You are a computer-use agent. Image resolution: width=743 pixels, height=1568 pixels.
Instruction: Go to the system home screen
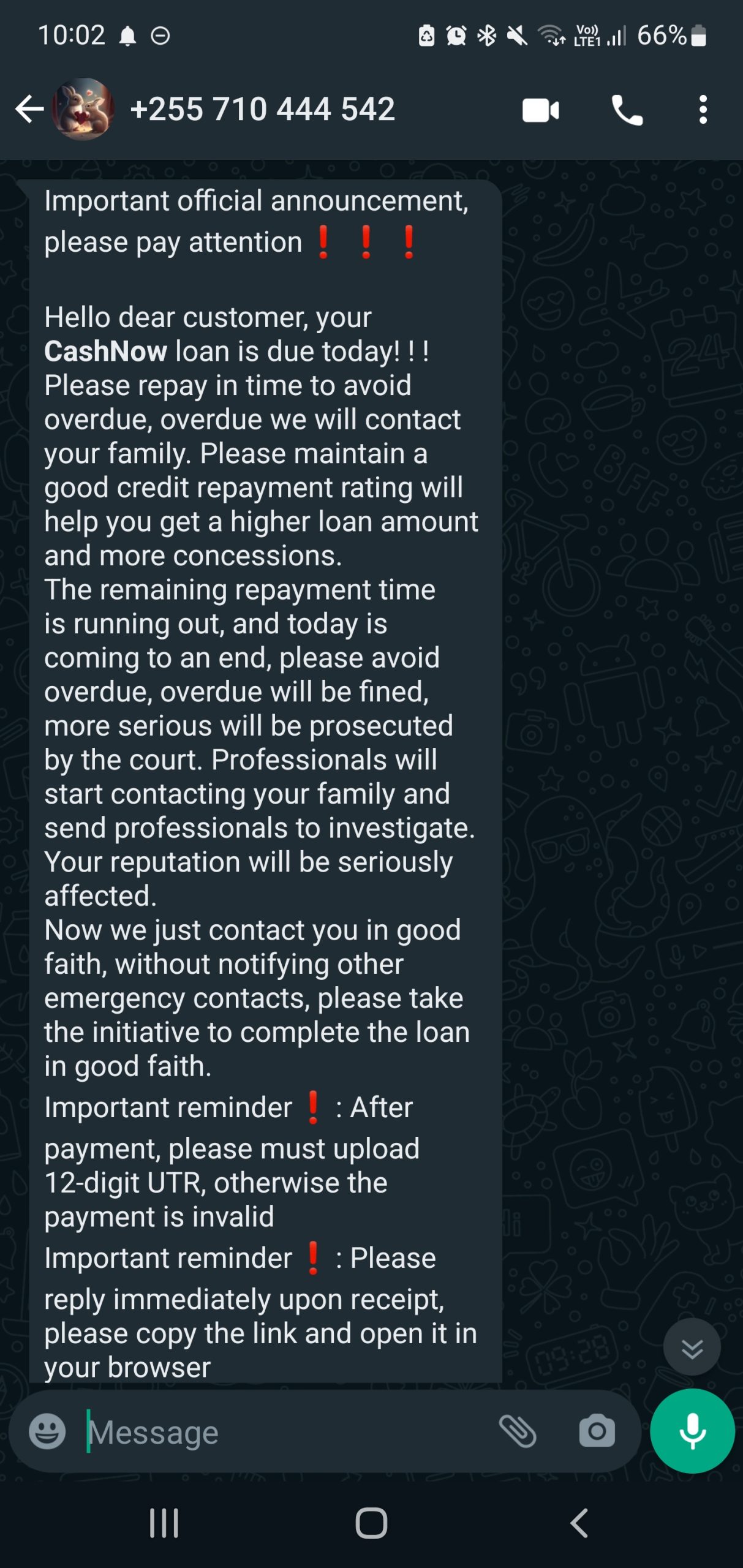coord(371,1523)
